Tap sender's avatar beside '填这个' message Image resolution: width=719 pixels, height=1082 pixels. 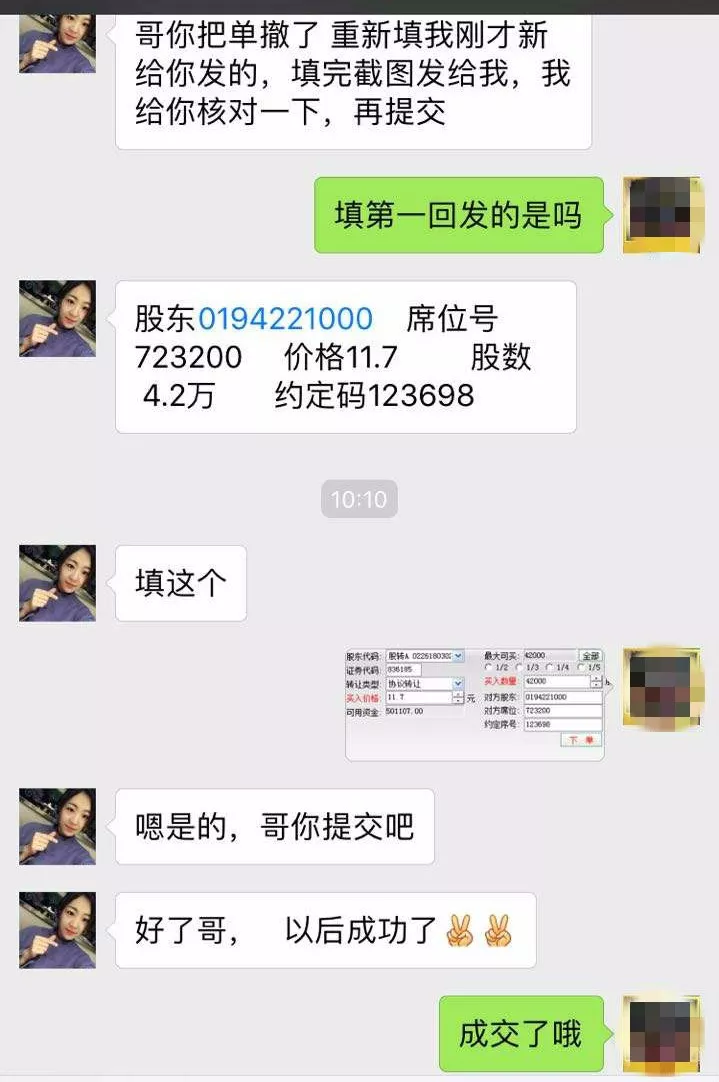(57, 583)
